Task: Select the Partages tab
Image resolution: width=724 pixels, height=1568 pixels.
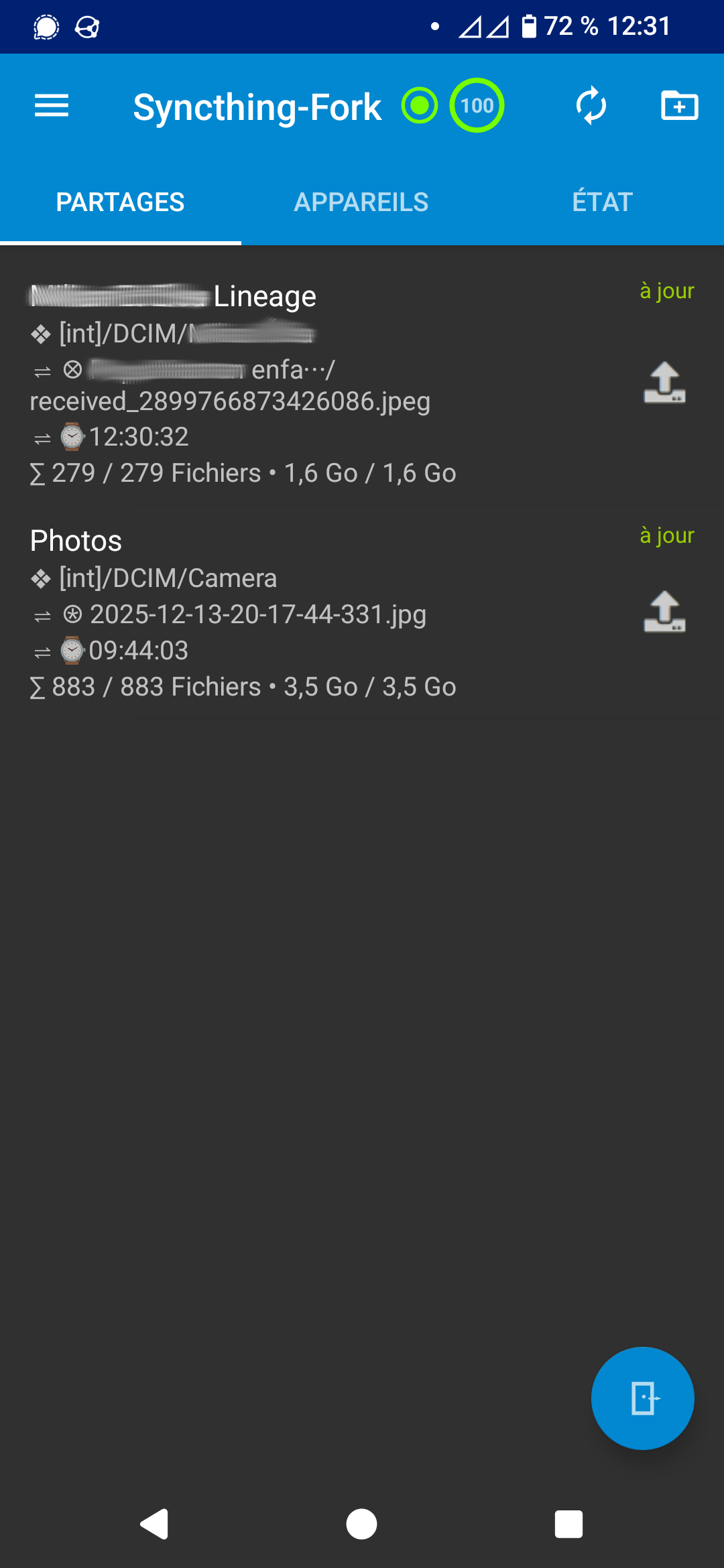Action: [120, 202]
